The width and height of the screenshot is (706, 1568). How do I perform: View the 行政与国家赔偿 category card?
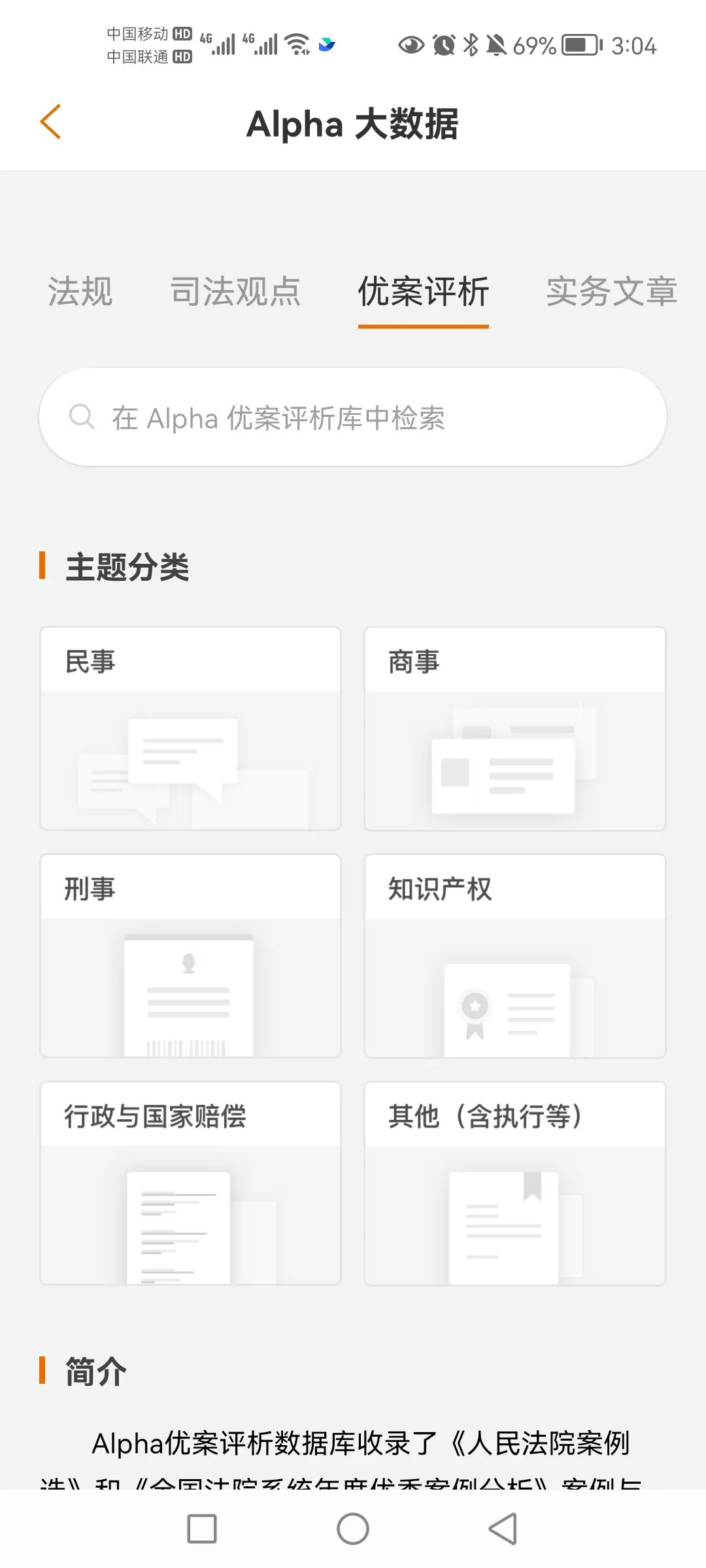(x=190, y=1183)
